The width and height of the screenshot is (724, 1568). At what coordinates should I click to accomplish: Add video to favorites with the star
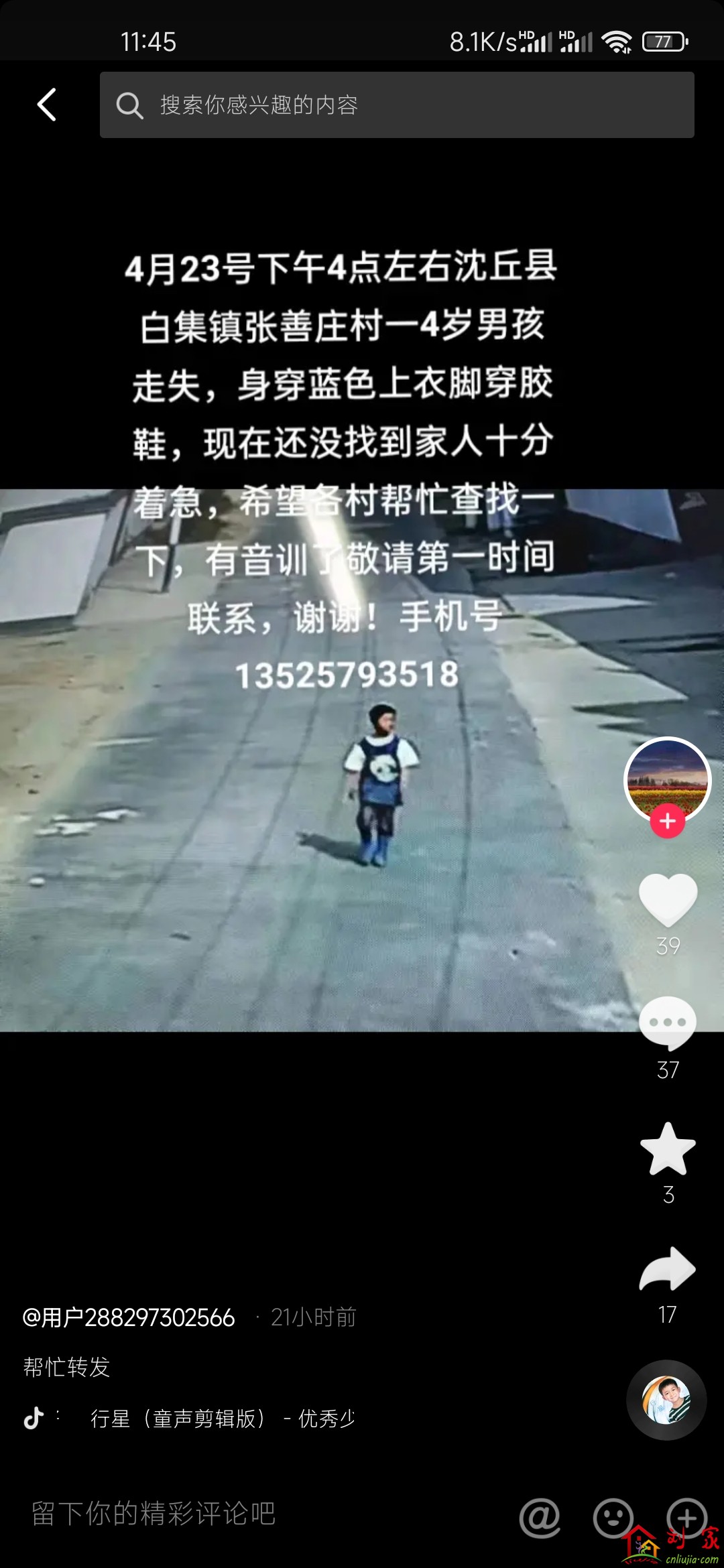(668, 1149)
